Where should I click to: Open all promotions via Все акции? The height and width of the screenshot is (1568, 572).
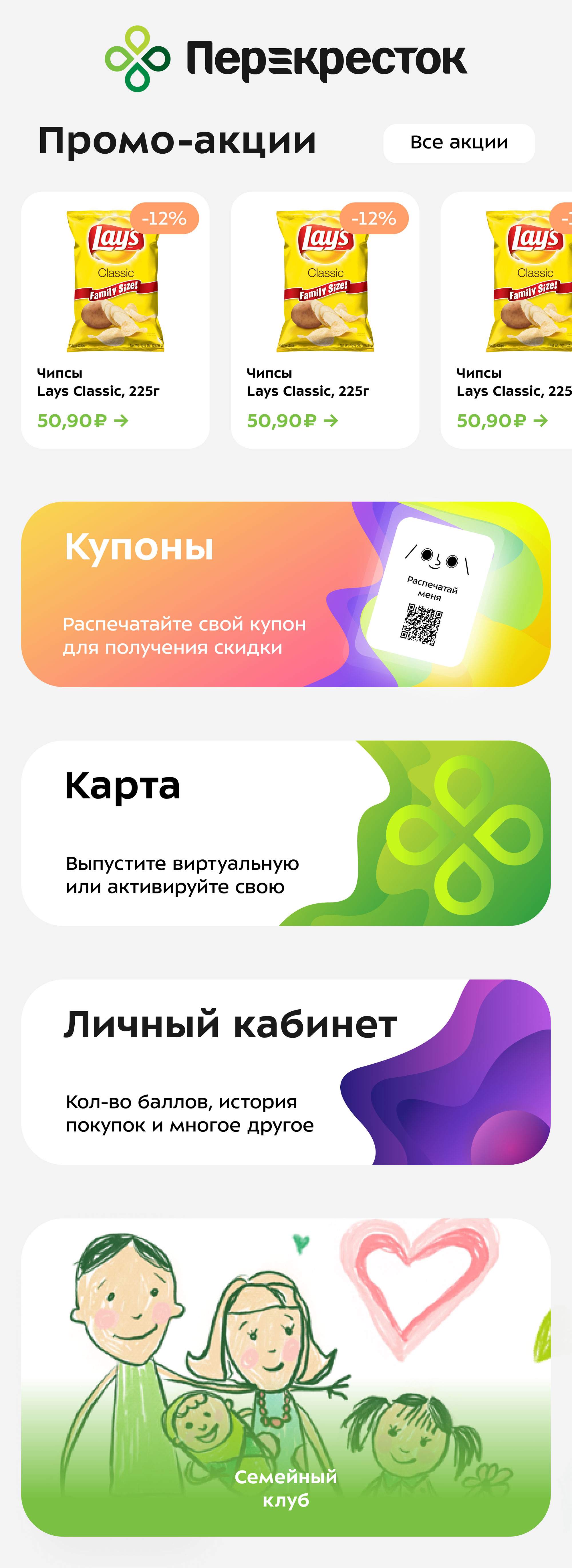459,143
